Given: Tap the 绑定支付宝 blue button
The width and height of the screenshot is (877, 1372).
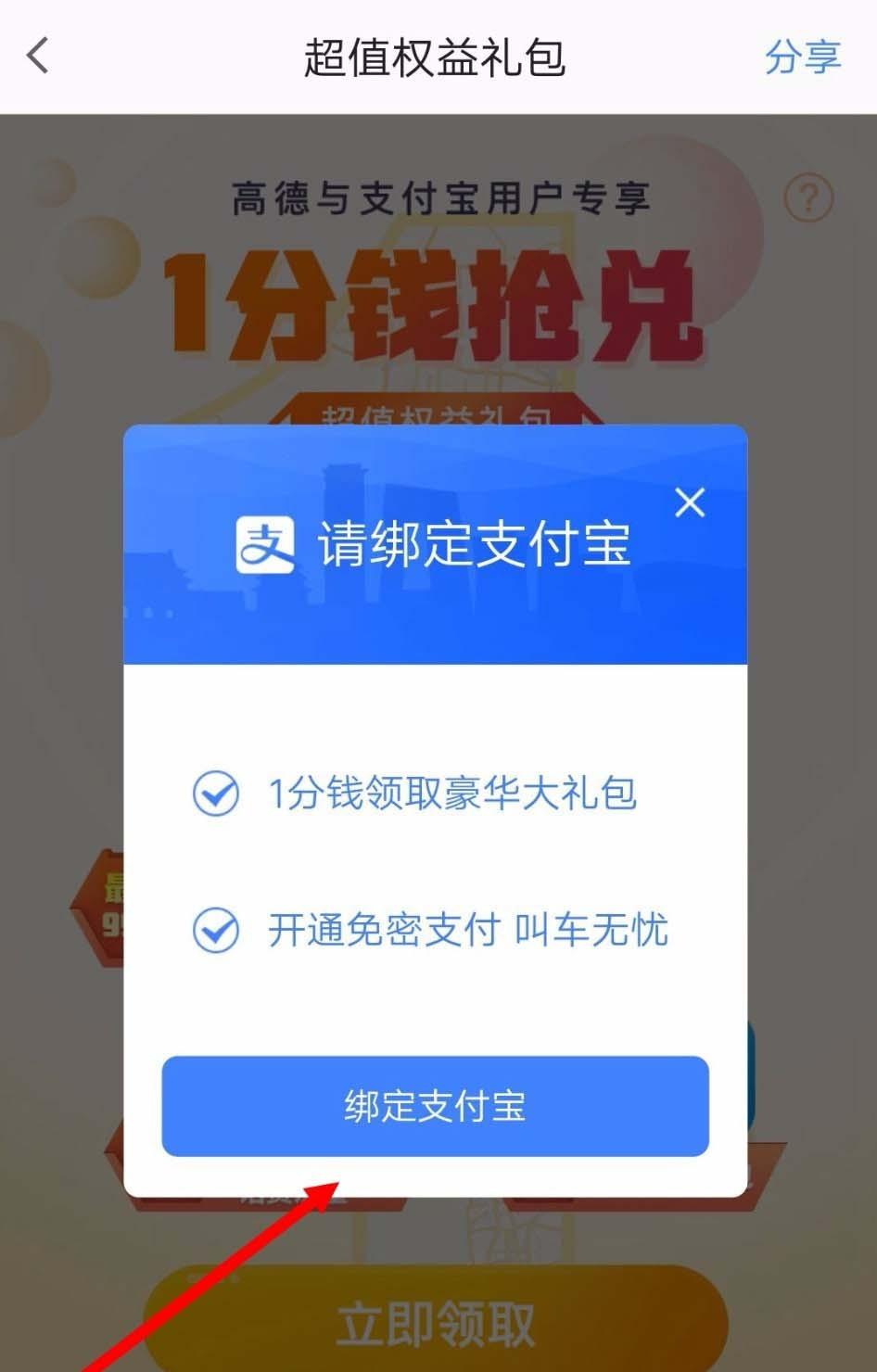Looking at the screenshot, I should [x=436, y=1106].
